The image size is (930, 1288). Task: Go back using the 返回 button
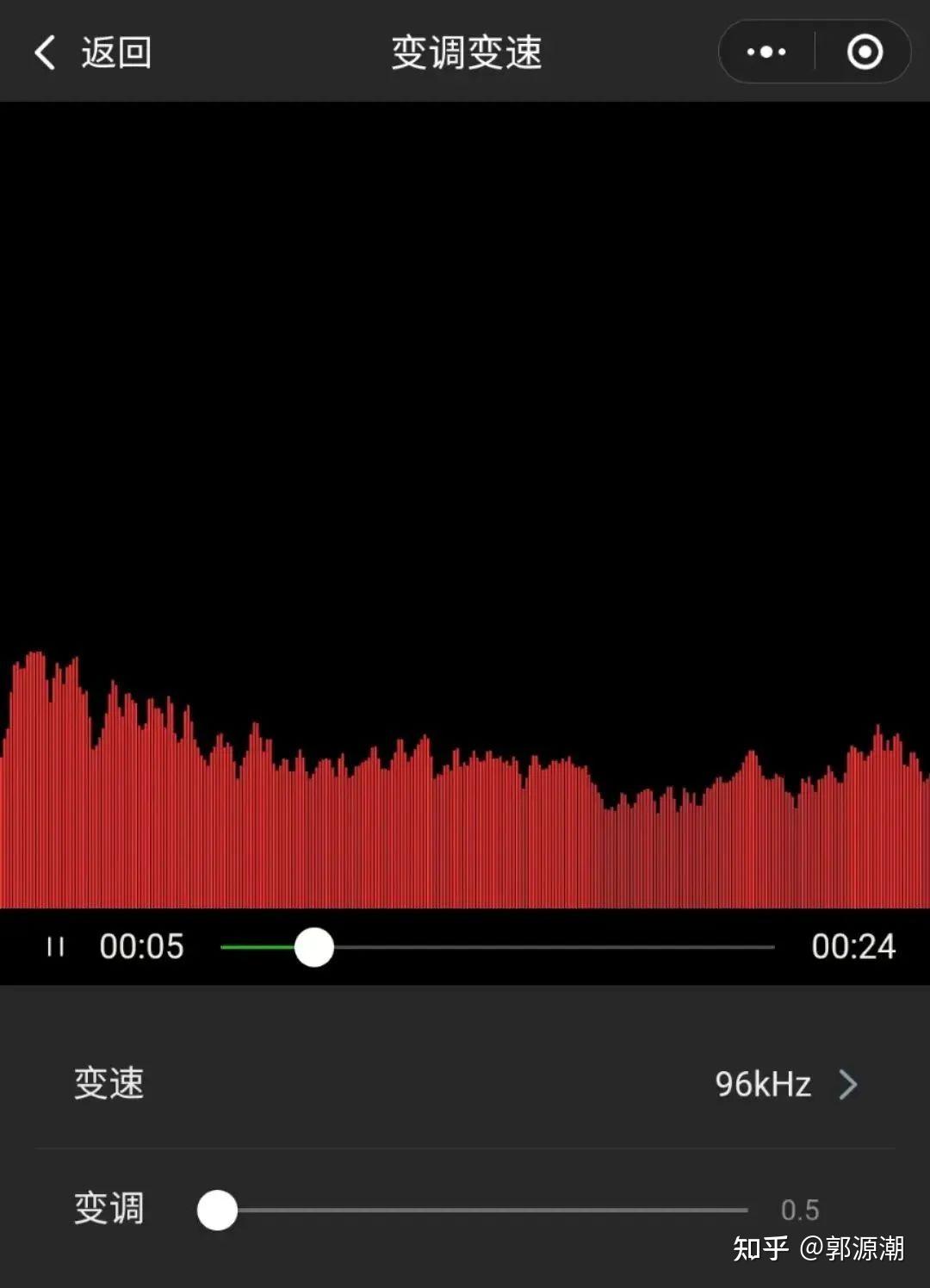pos(93,53)
